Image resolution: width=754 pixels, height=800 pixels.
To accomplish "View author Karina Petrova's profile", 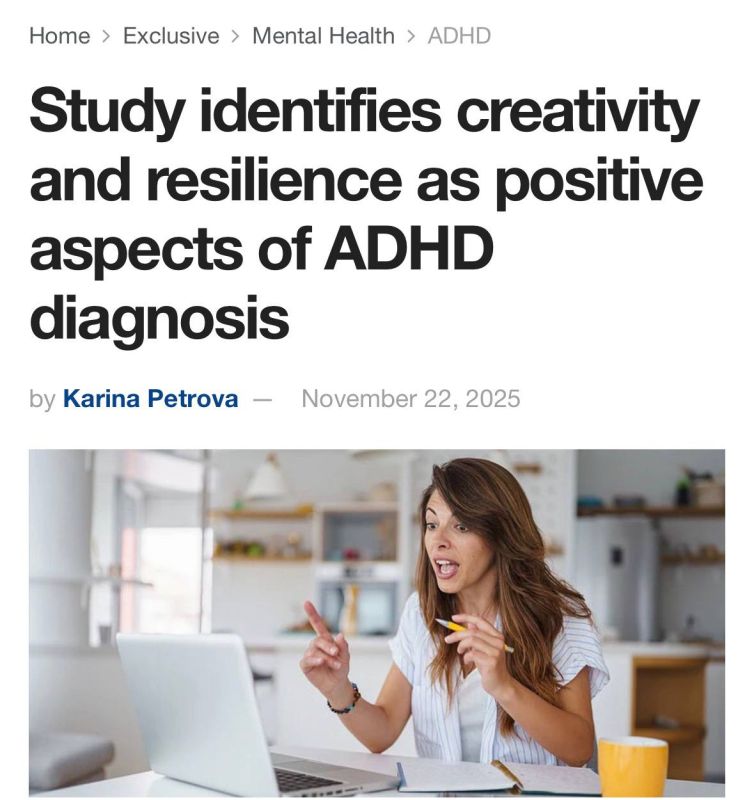I will pyautogui.click(x=150, y=399).
